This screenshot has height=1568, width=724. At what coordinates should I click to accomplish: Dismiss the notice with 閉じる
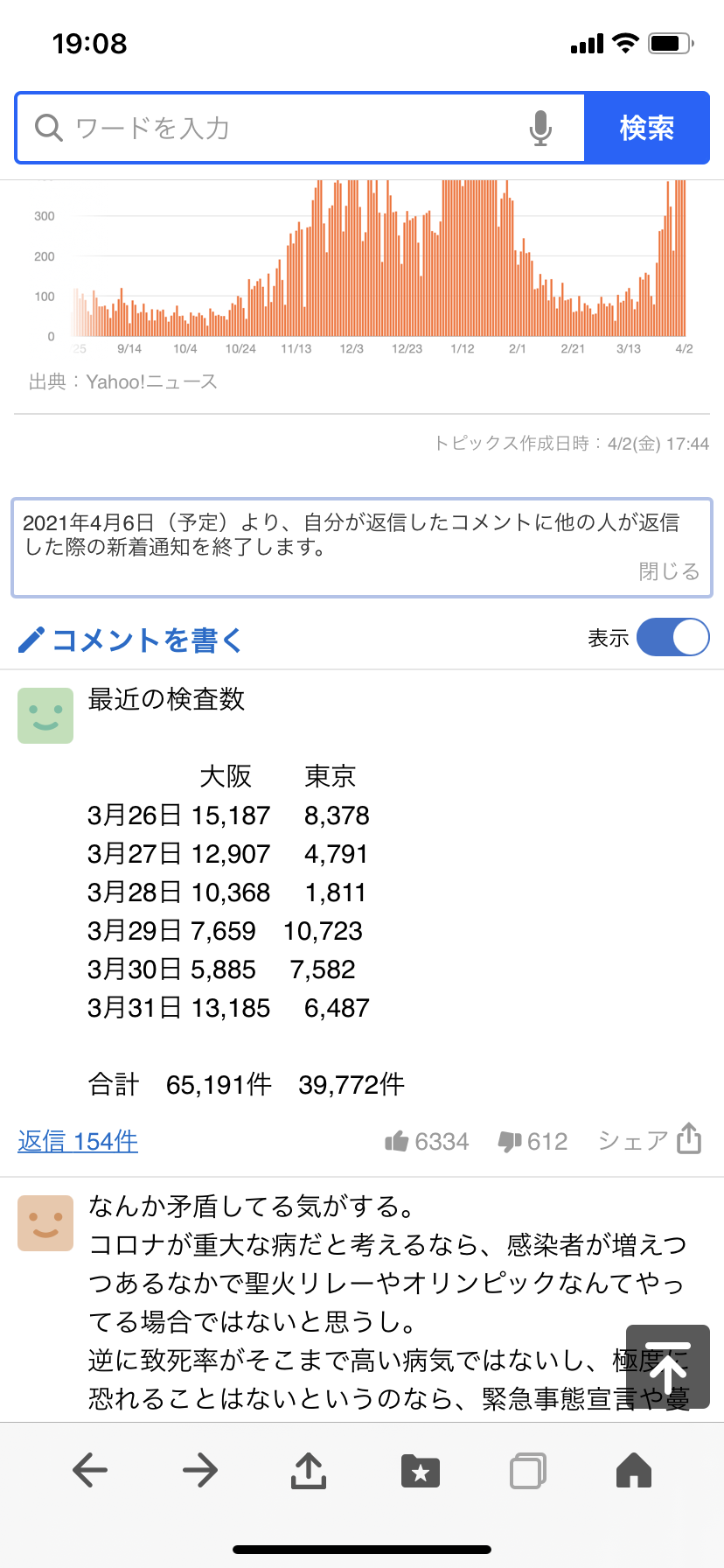(669, 571)
